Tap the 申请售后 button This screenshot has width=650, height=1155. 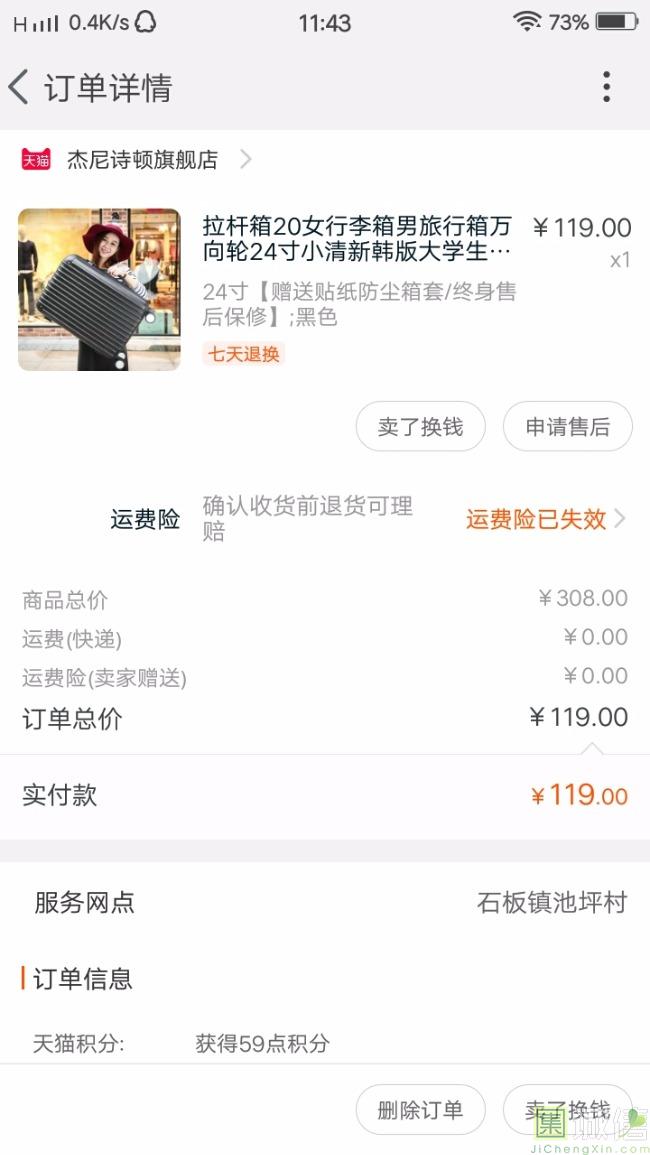567,426
